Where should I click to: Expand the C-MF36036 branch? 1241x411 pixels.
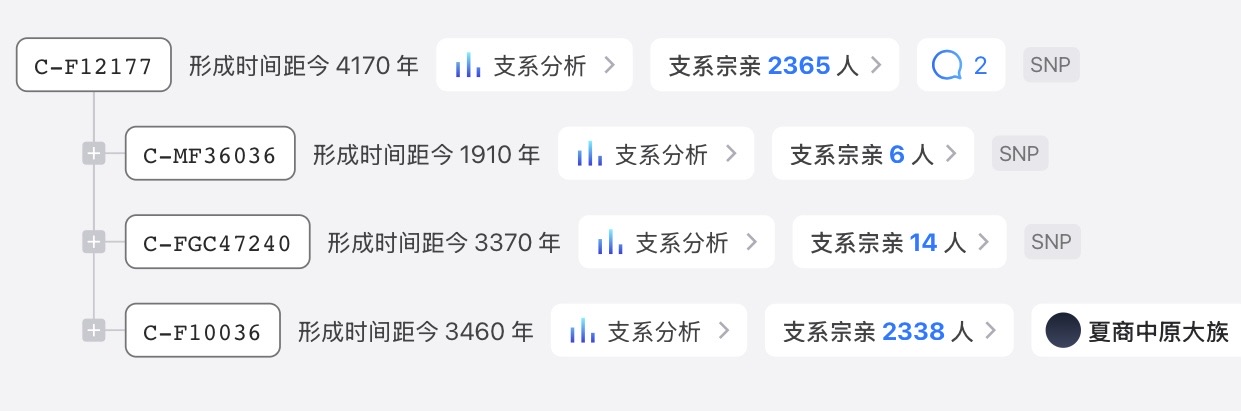click(x=93, y=153)
